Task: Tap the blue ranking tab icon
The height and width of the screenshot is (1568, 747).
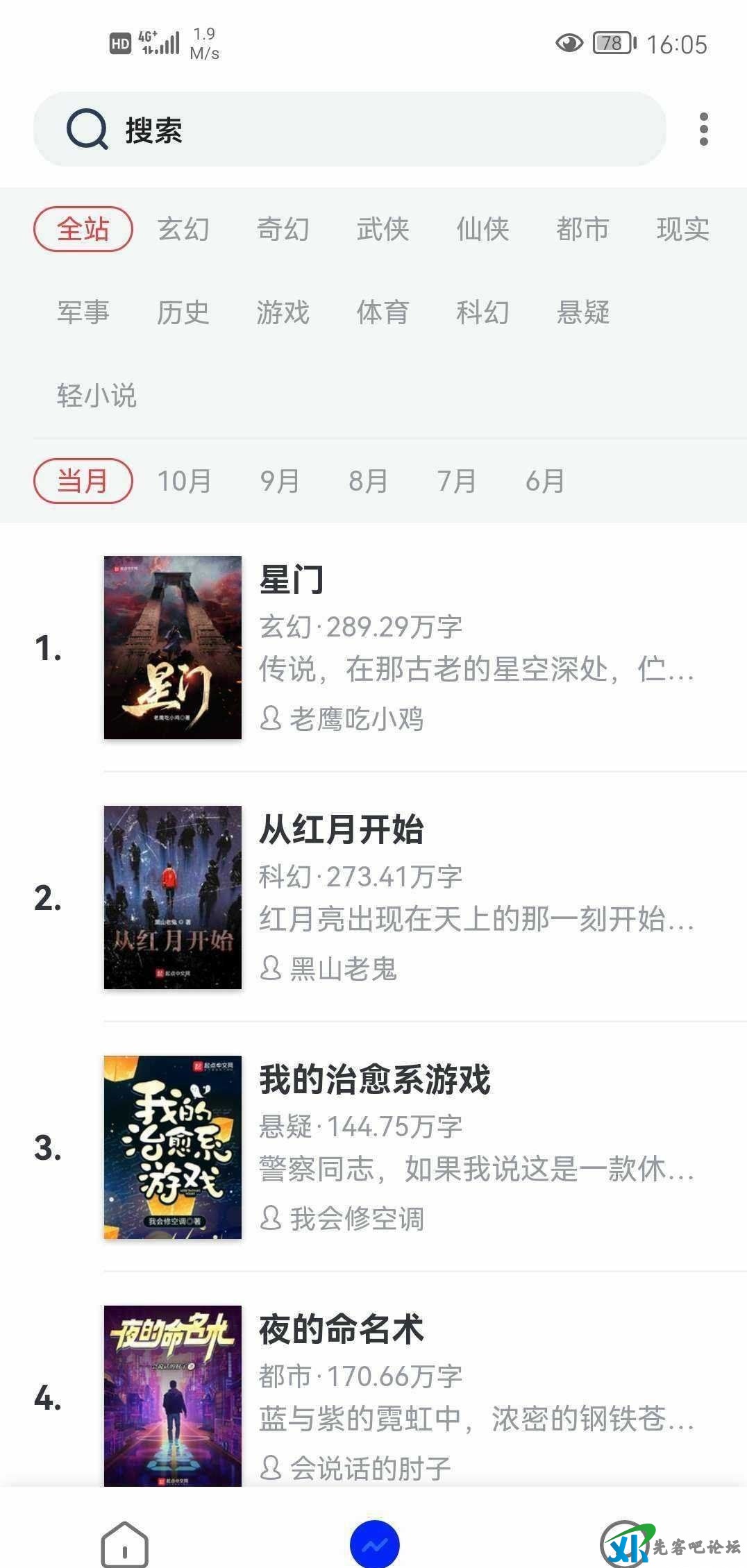Action: (x=374, y=1545)
